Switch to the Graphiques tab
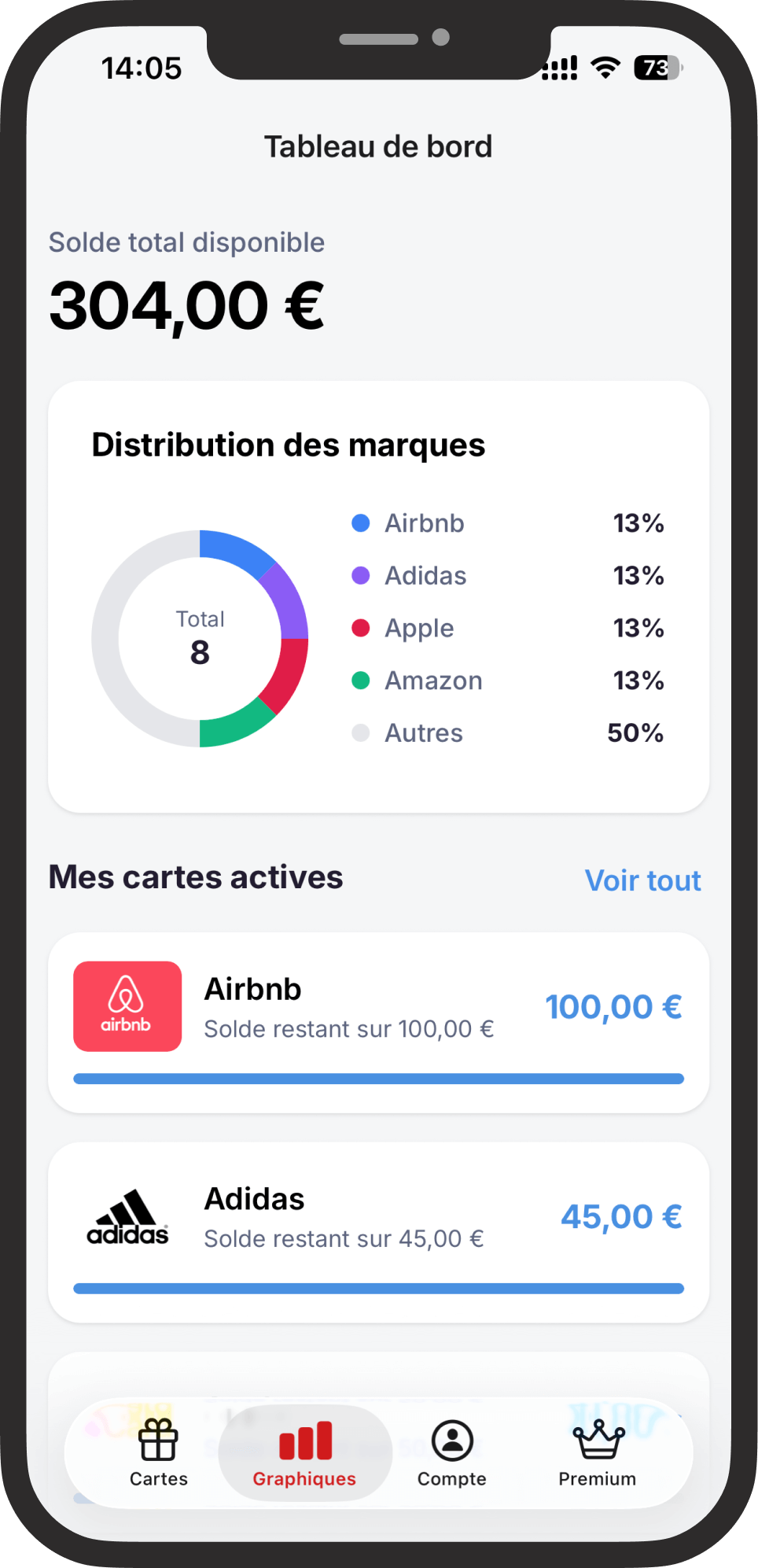This screenshot has height=1568, width=758. coord(305,1455)
